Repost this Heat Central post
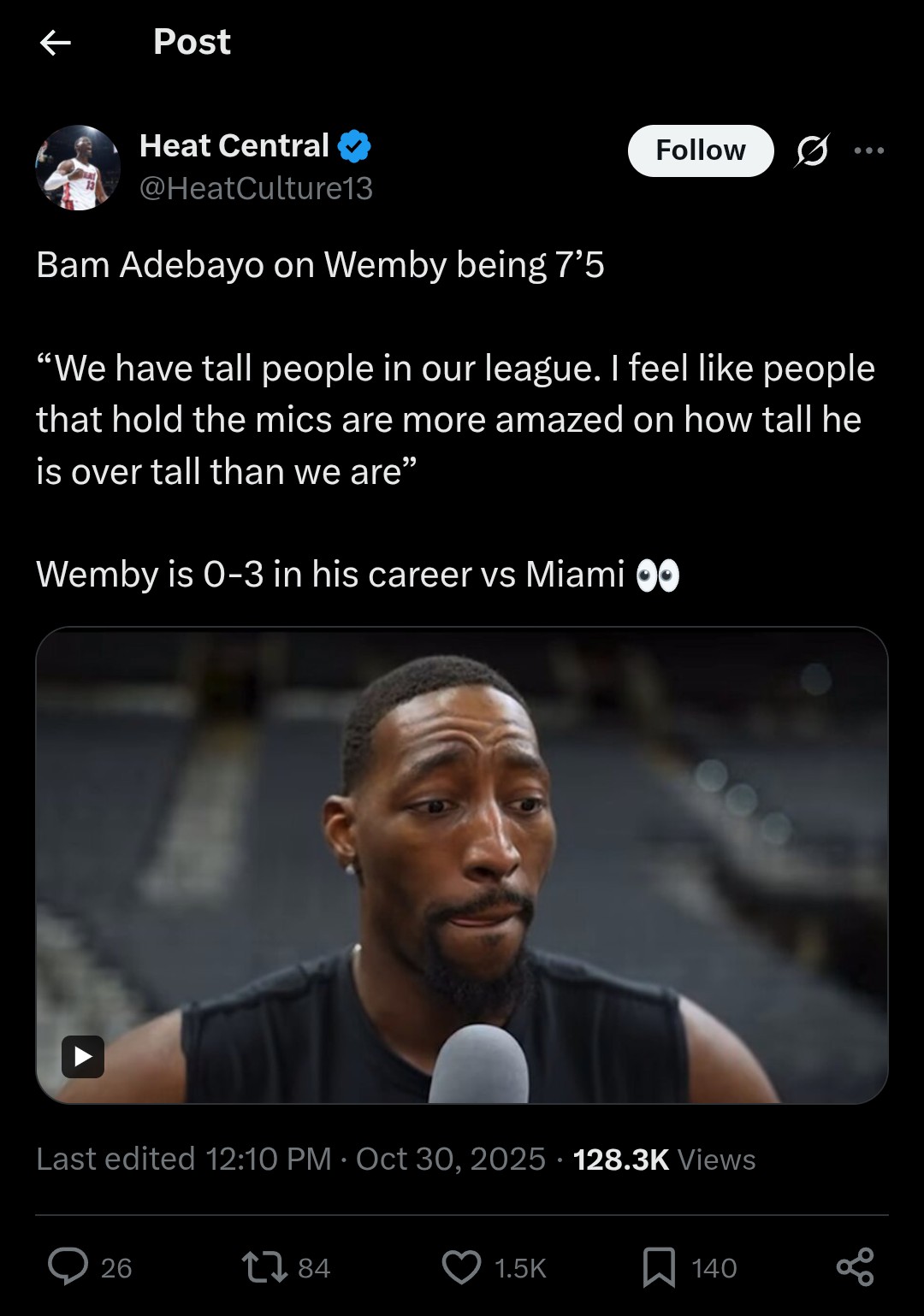 point(264,1266)
